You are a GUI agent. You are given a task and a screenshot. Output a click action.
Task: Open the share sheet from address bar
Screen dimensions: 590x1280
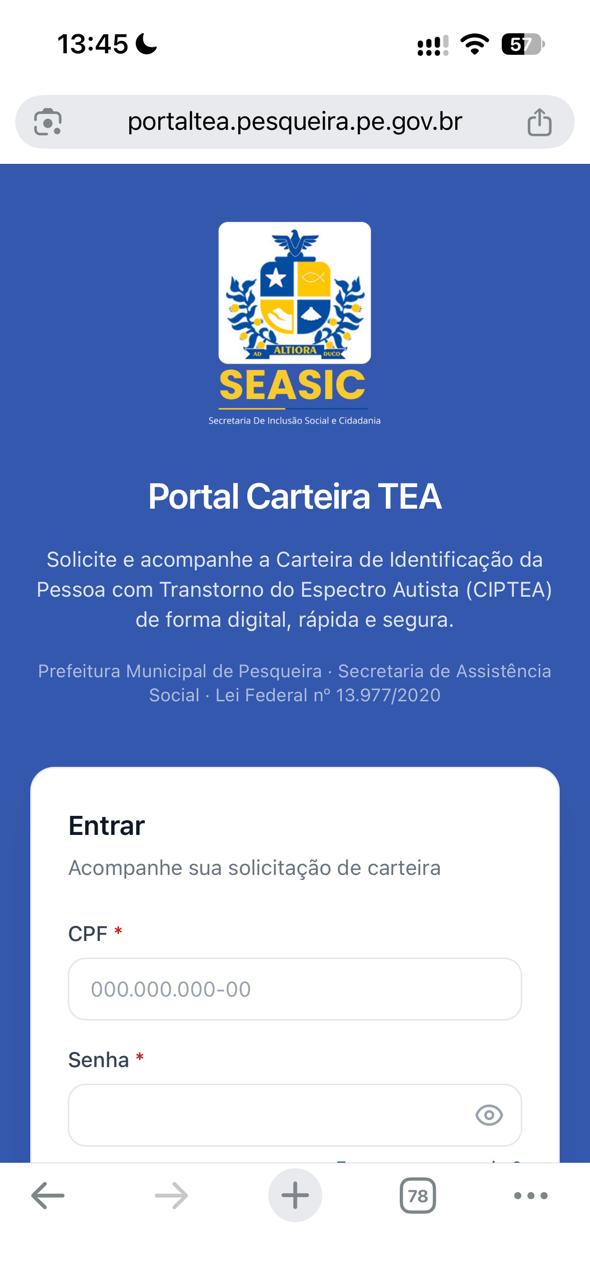tap(539, 122)
